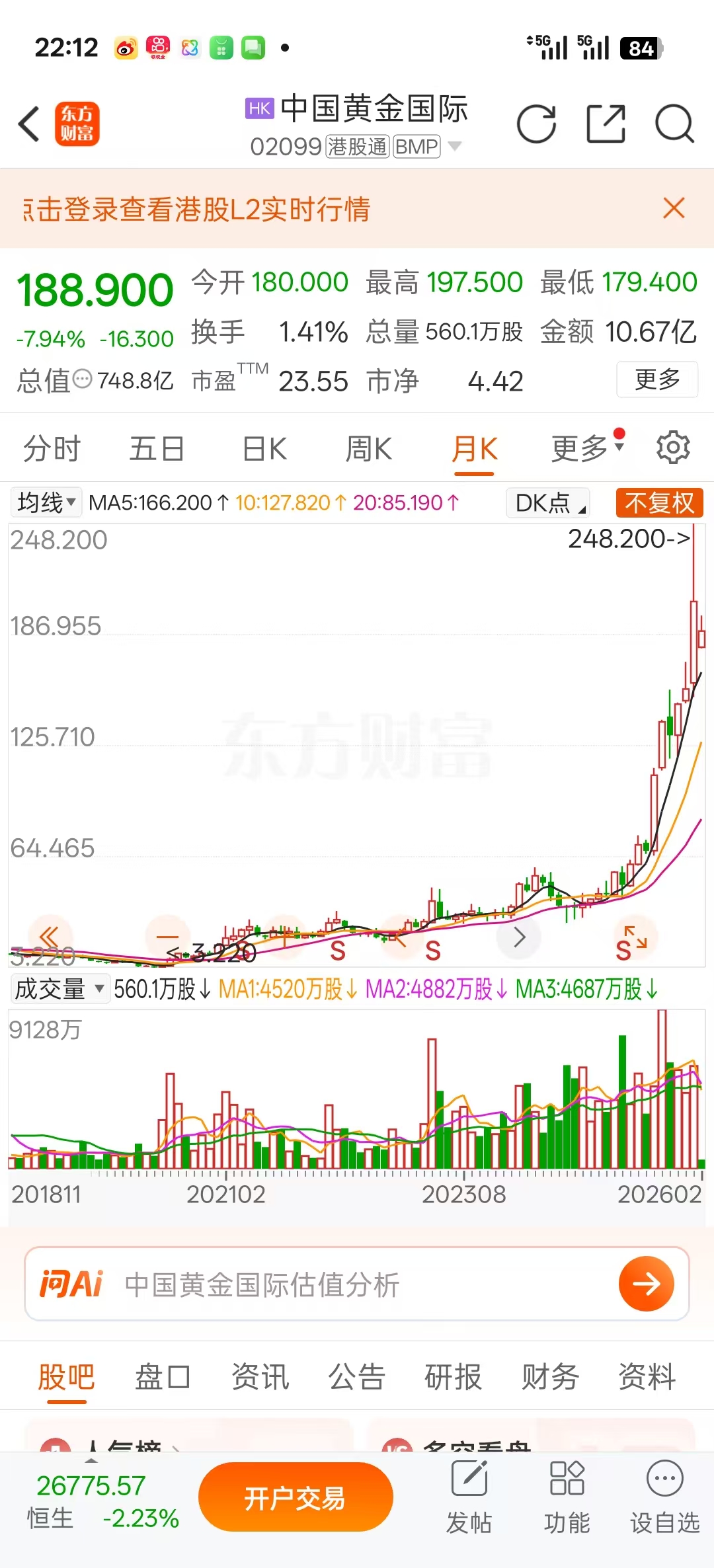Select the 周K chart tab
Screen dimensions: 714x1568
tap(368, 449)
